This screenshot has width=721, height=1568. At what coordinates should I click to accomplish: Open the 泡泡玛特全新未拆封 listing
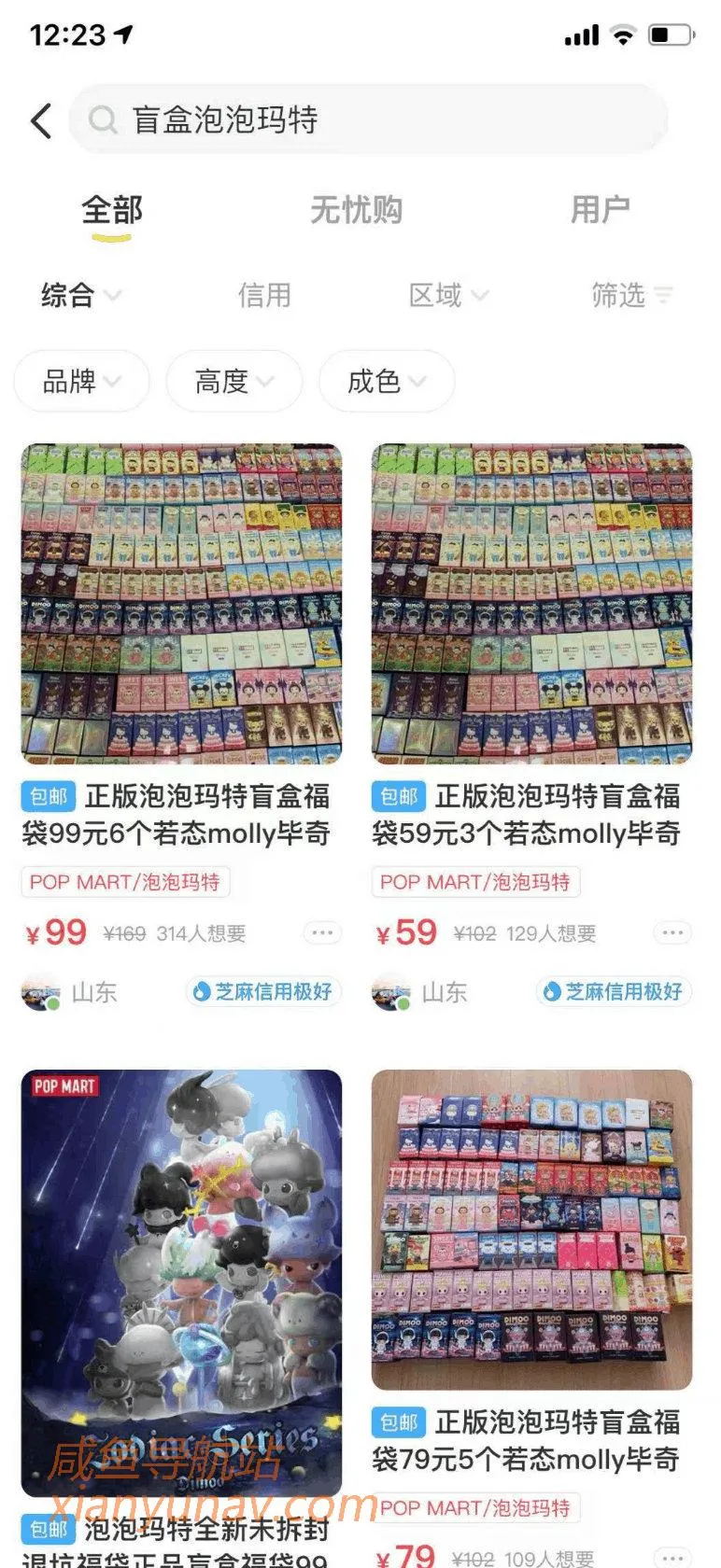(x=181, y=1279)
